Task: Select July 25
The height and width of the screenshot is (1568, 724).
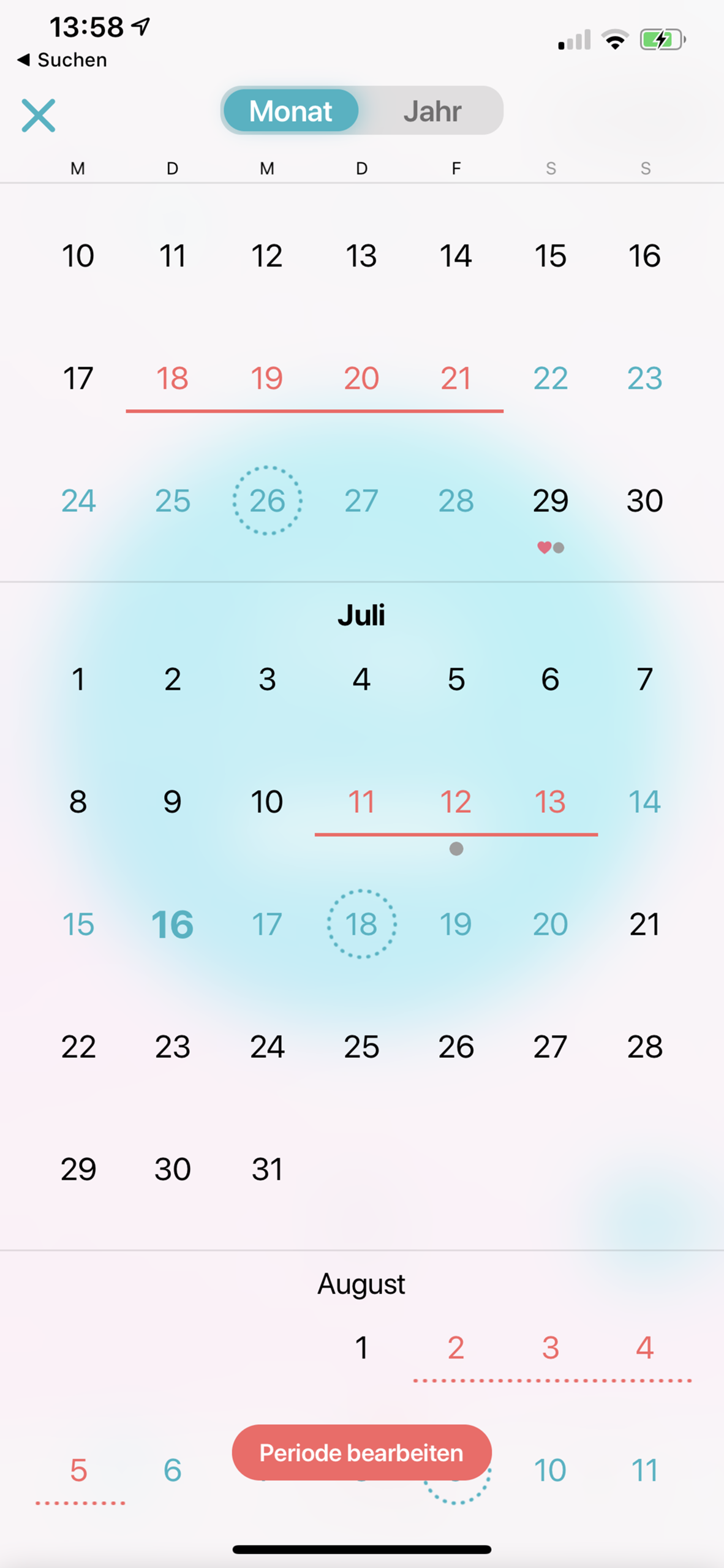Action: click(x=361, y=1046)
